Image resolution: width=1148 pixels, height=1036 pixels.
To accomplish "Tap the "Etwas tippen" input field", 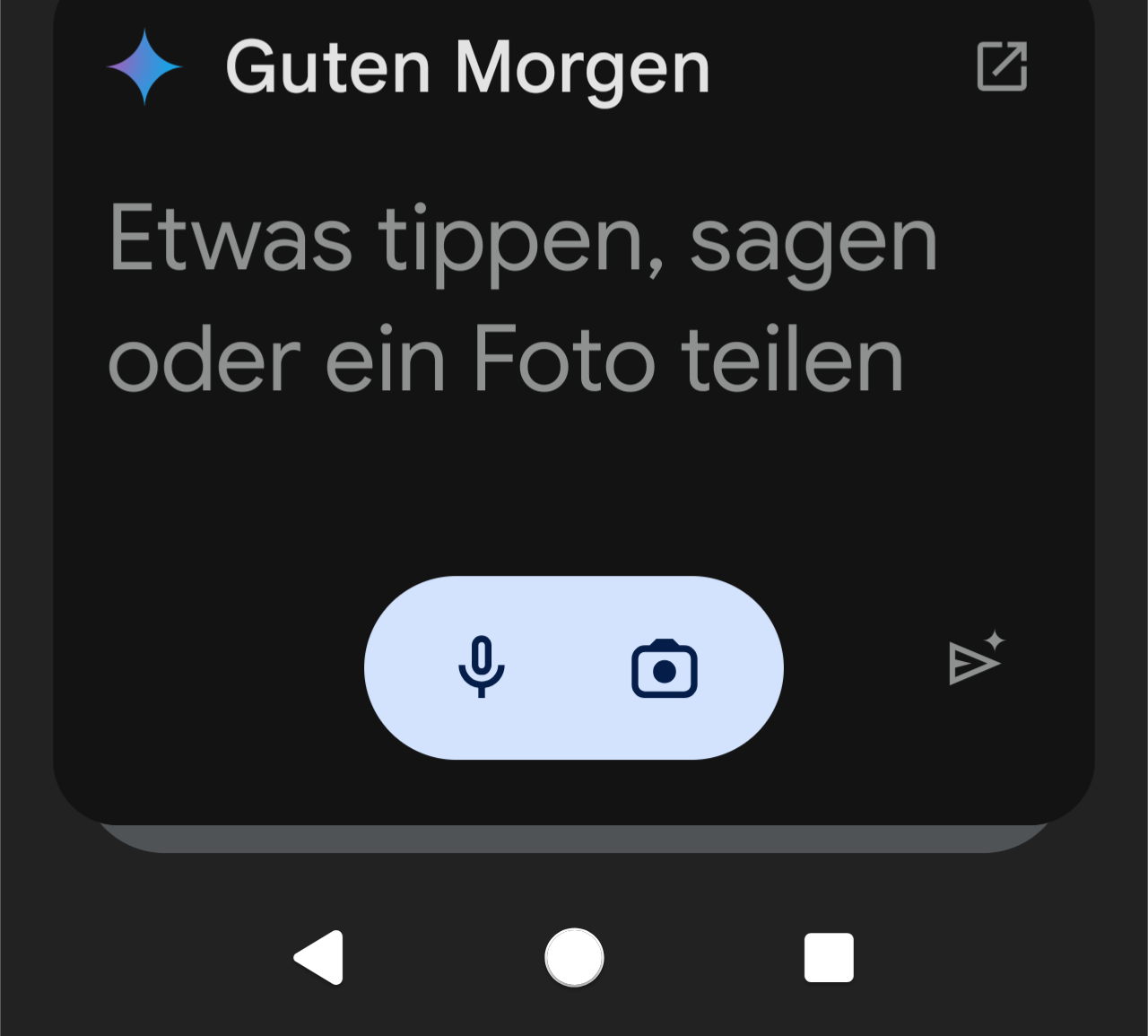I will [522, 298].
